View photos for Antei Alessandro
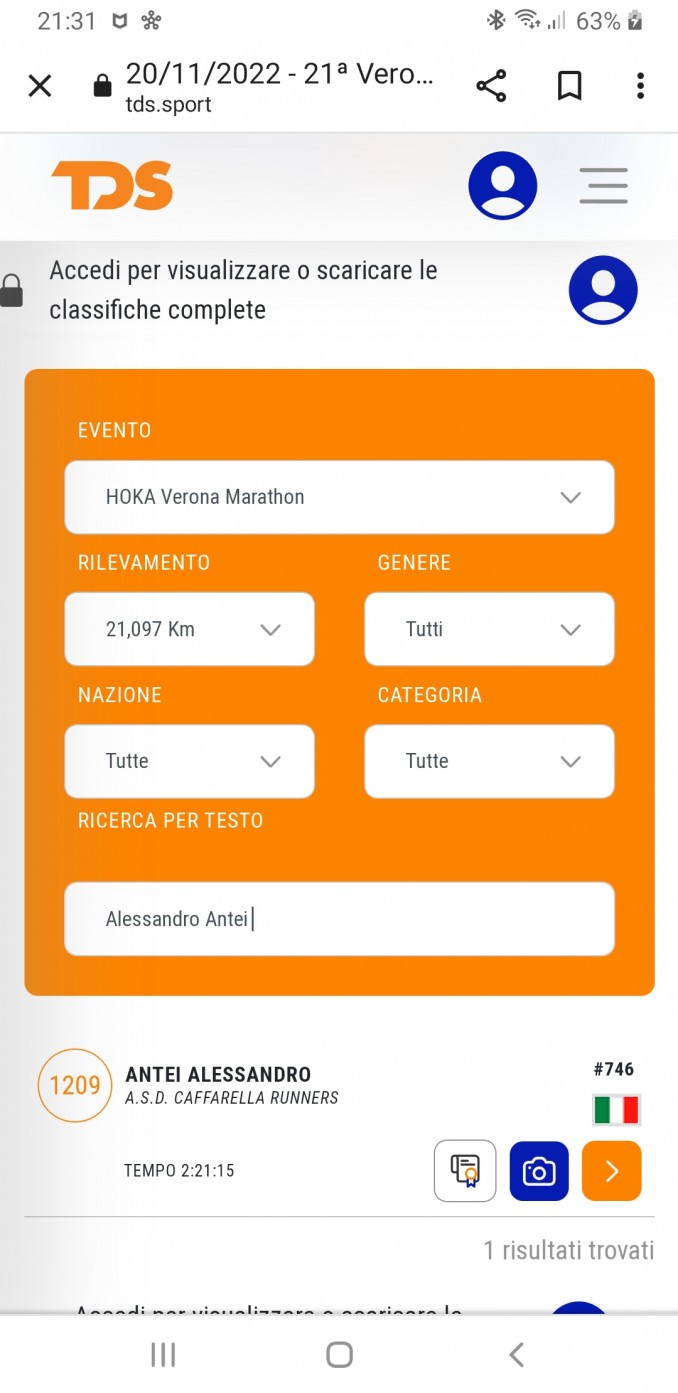Image resolution: width=678 pixels, height=1393 pixels. click(539, 1171)
